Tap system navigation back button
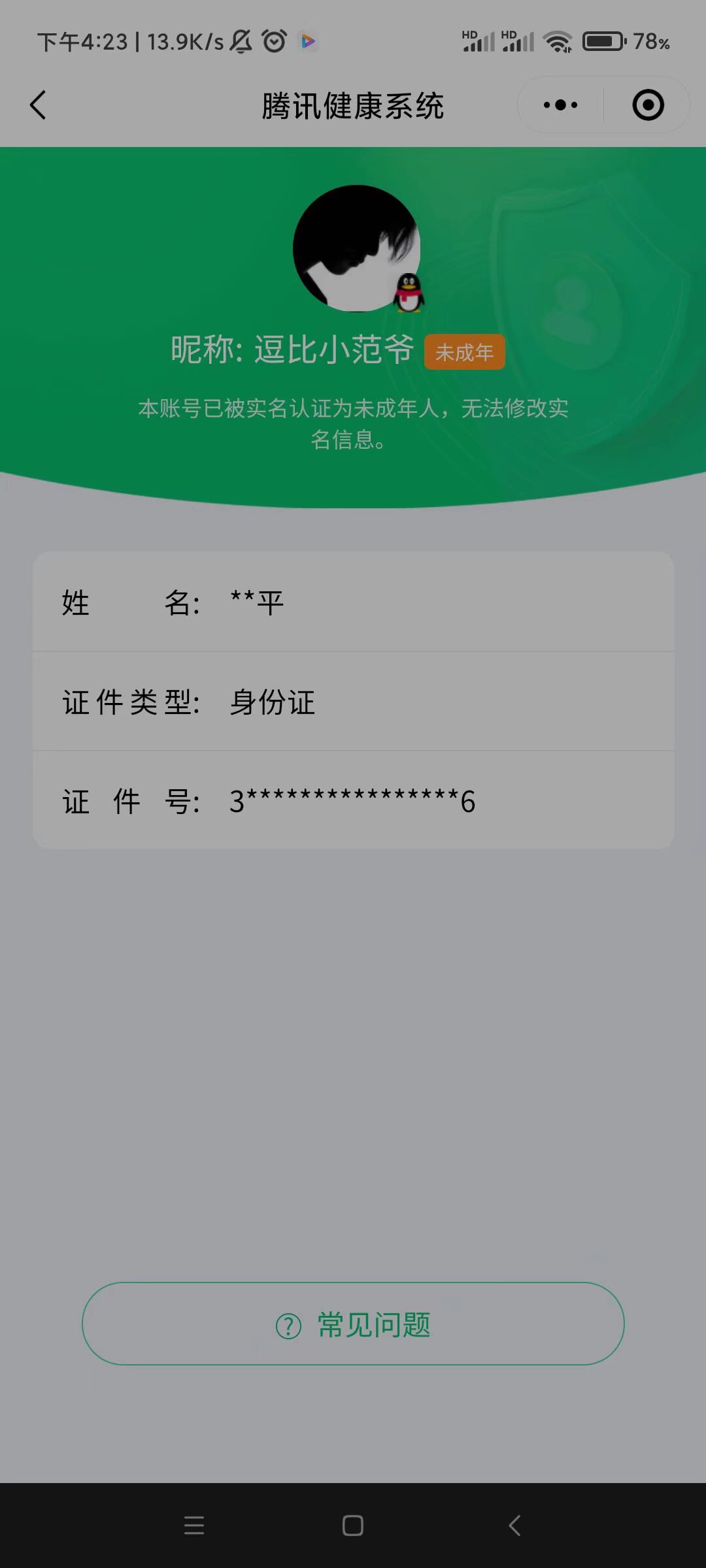This screenshot has height=1568, width=706. tap(514, 1526)
